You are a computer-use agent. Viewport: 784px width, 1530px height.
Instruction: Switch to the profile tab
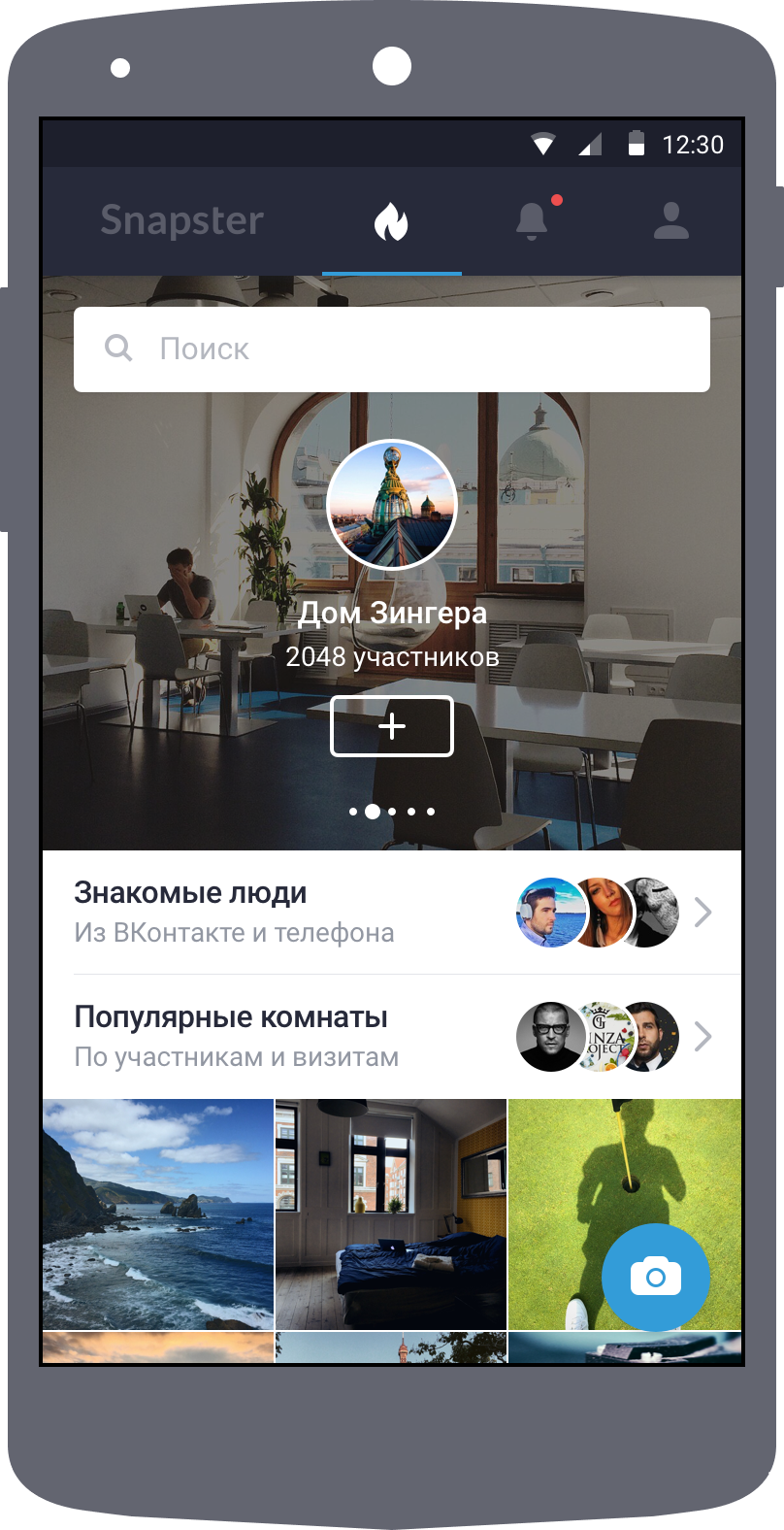[670, 222]
